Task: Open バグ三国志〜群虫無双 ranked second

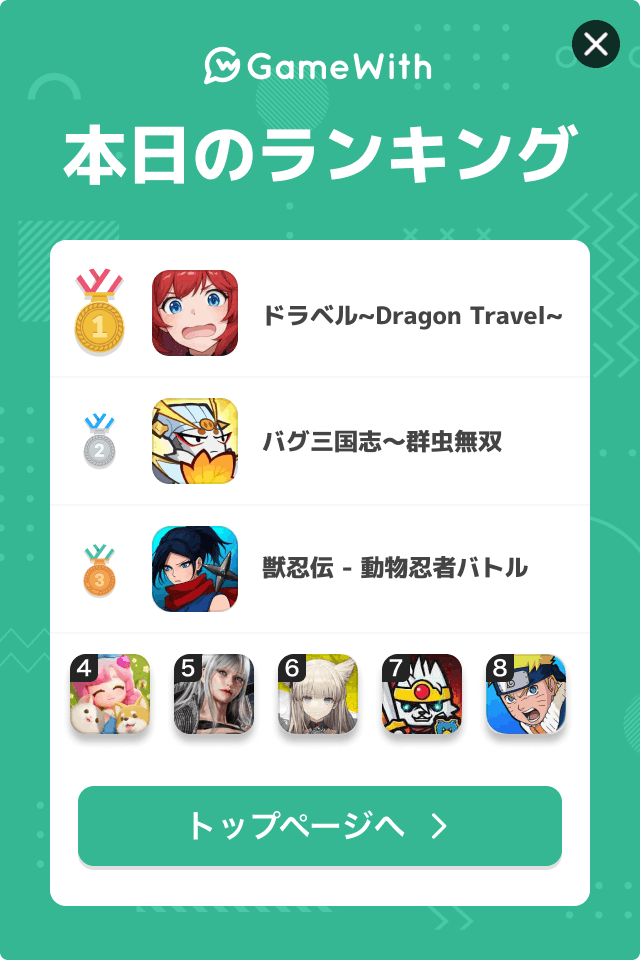Action: [x=380, y=442]
